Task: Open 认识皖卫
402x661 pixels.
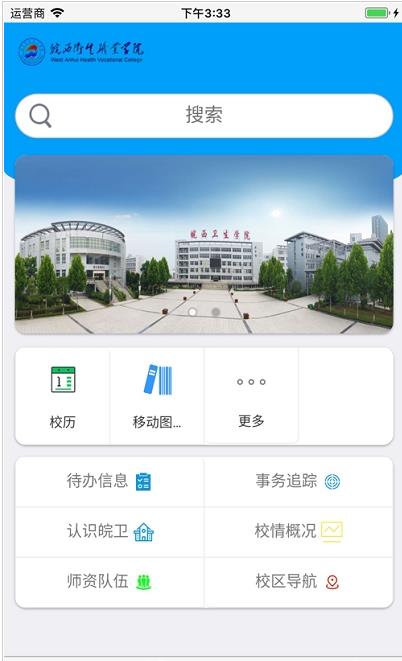Action: point(110,532)
